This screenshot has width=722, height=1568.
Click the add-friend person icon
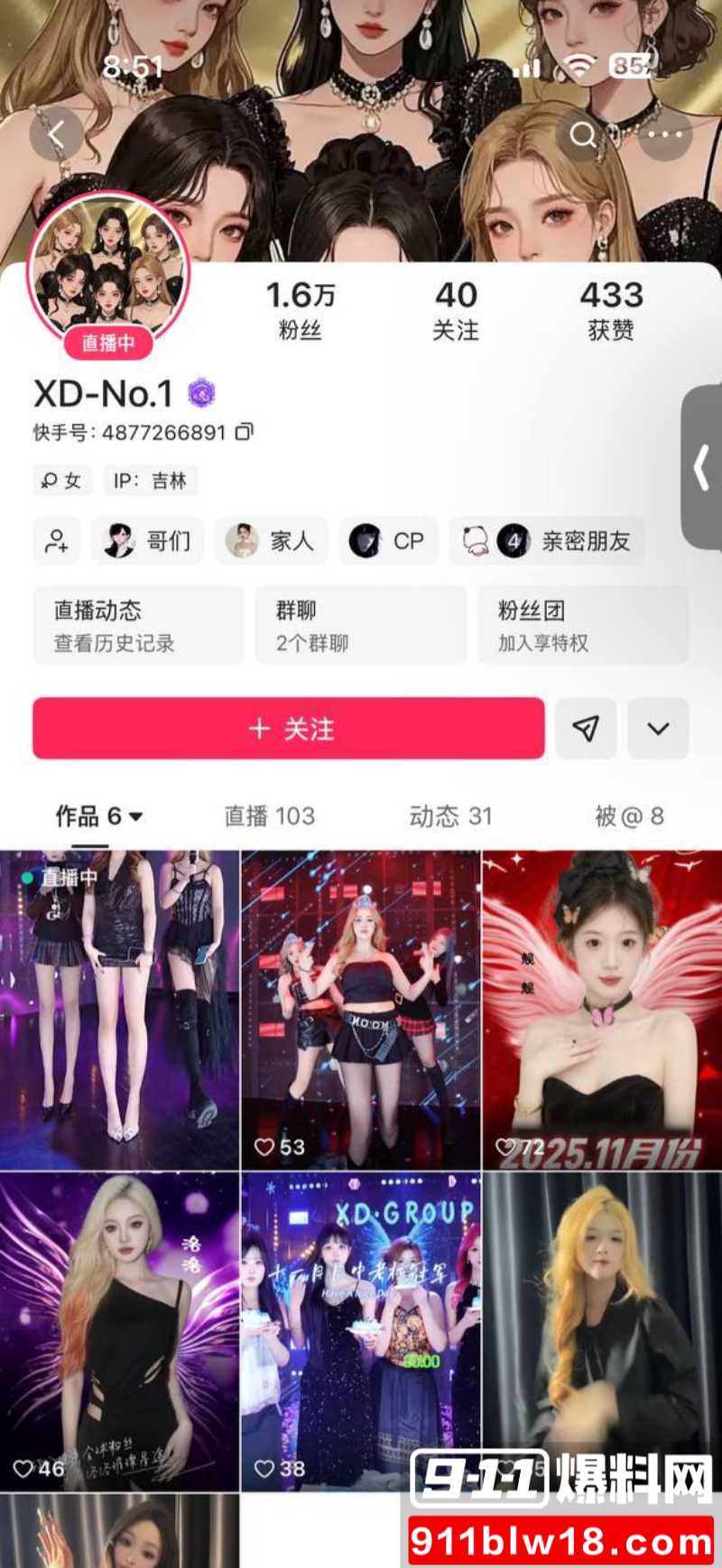56,540
